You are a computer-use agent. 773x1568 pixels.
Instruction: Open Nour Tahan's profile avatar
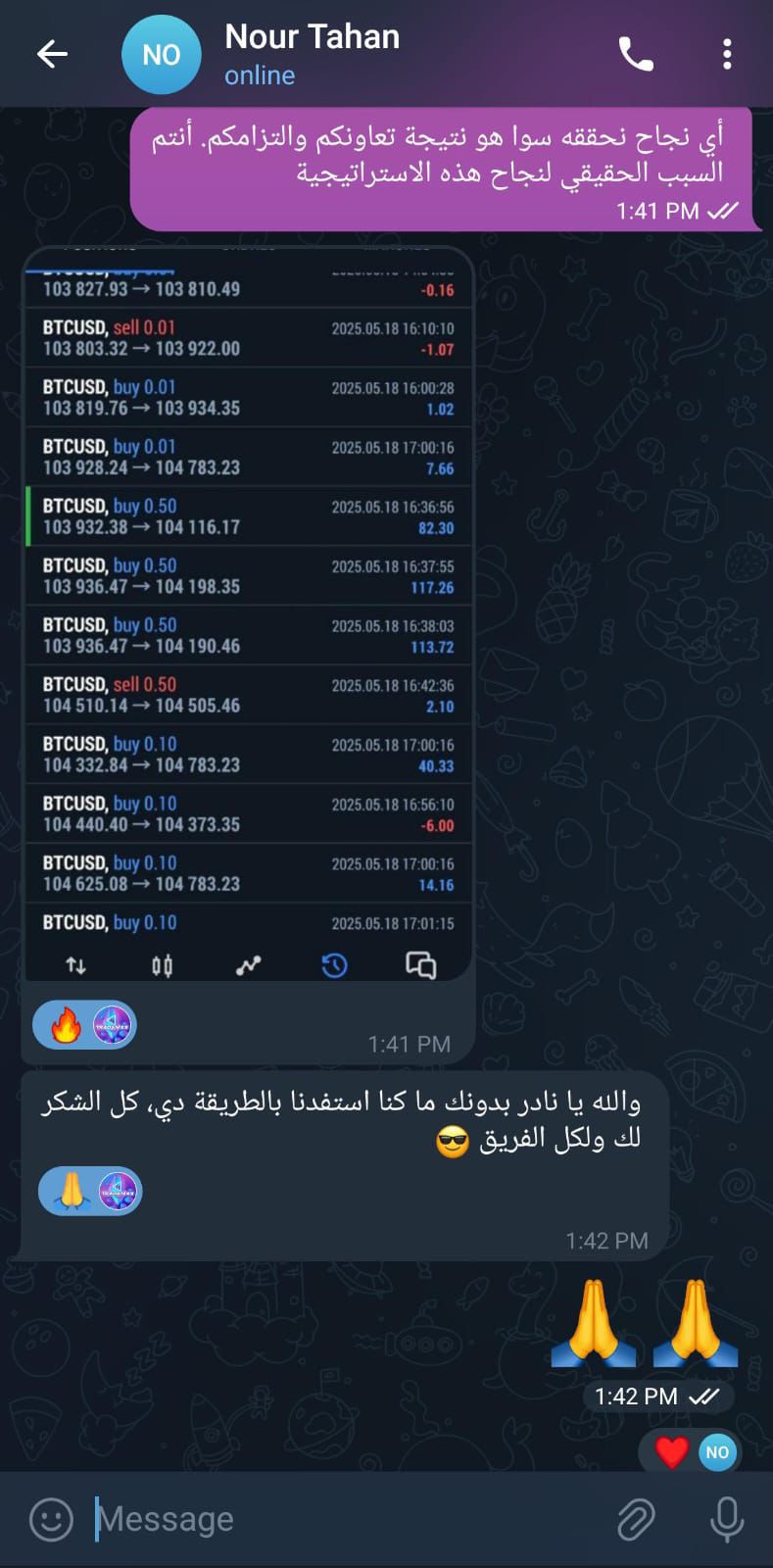pos(161,55)
